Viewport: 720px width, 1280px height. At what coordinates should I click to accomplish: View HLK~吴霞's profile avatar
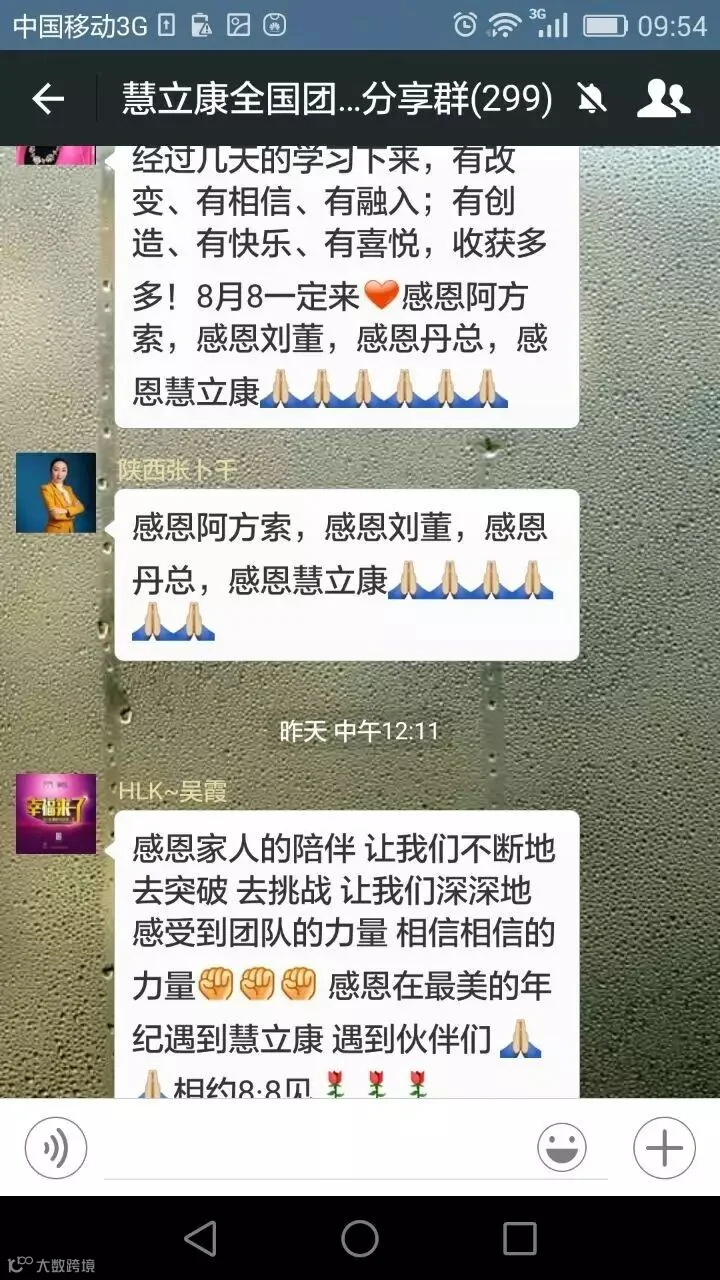[x=56, y=814]
